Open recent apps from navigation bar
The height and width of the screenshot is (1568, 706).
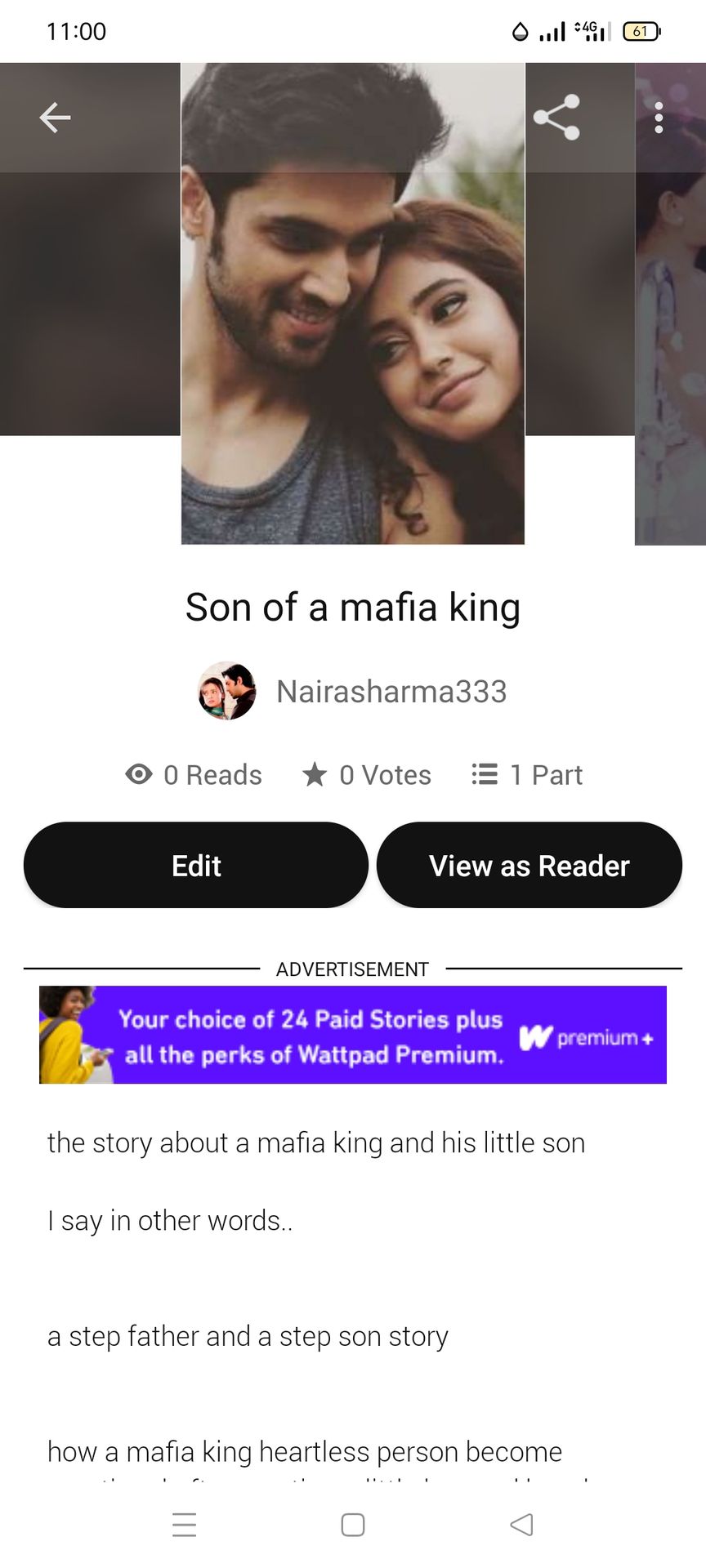pos(185,1525)
